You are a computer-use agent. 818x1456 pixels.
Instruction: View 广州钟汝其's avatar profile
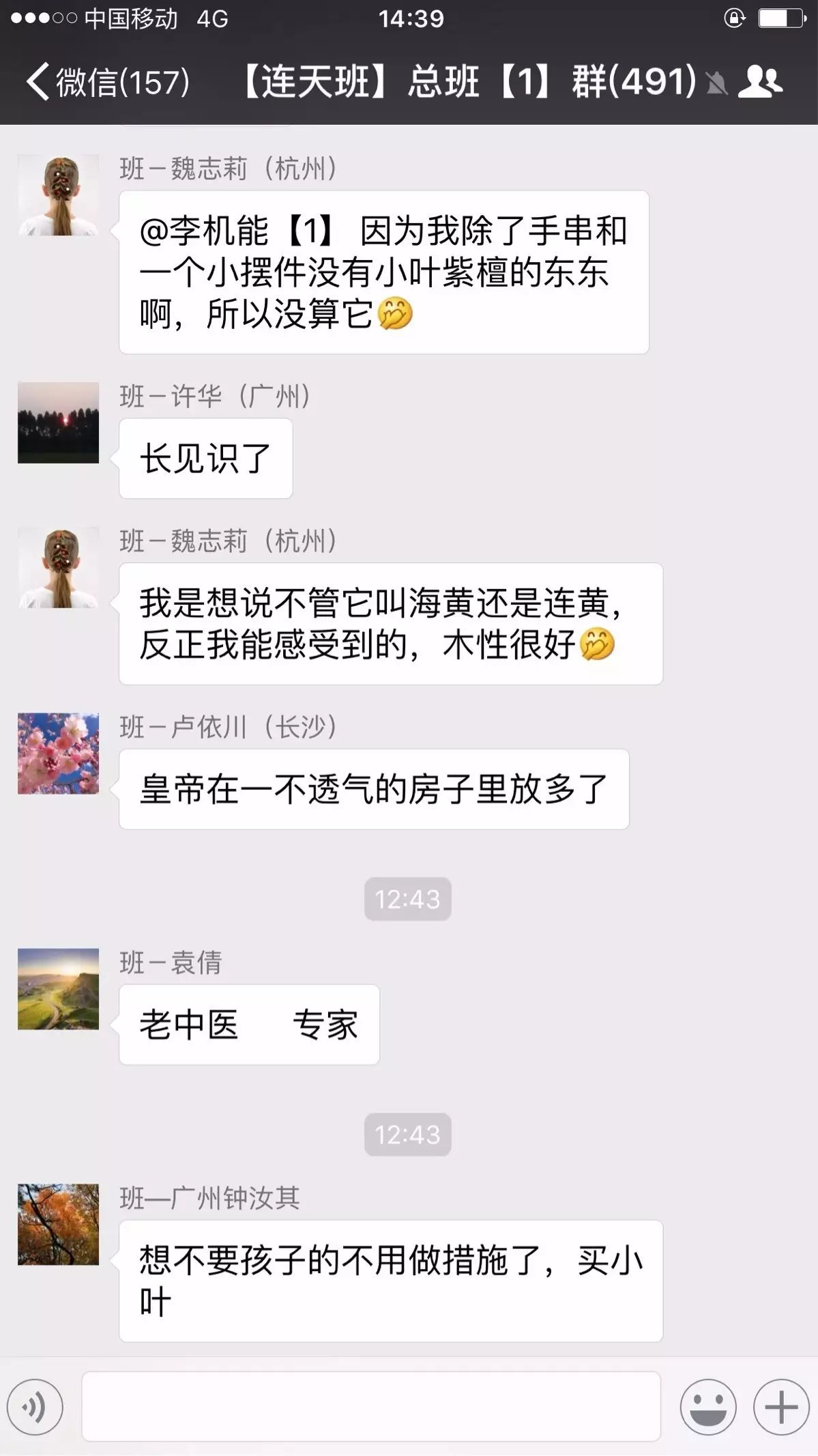(58, 1224)
